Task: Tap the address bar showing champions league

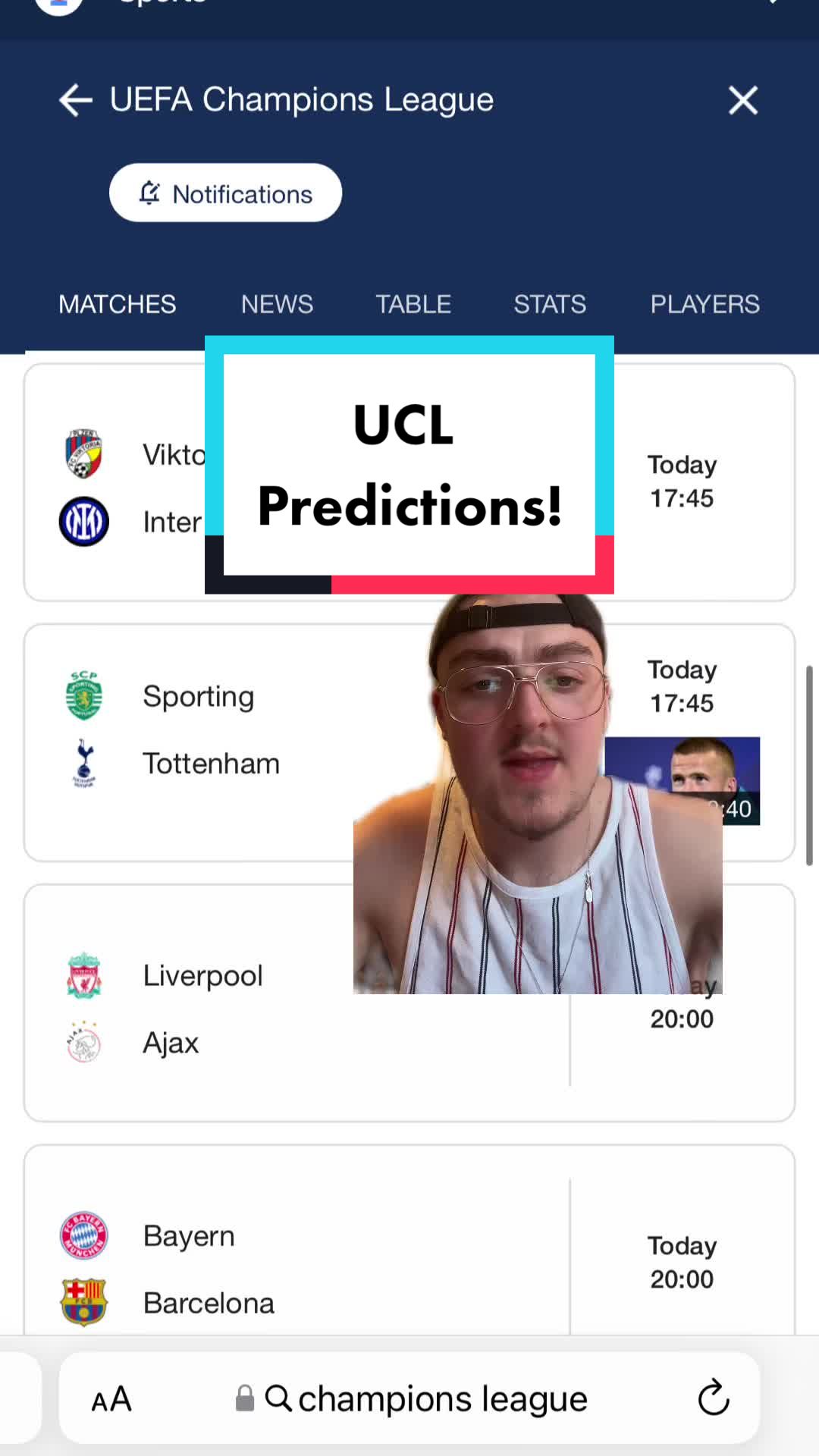Action: [x=411, y=1398]
